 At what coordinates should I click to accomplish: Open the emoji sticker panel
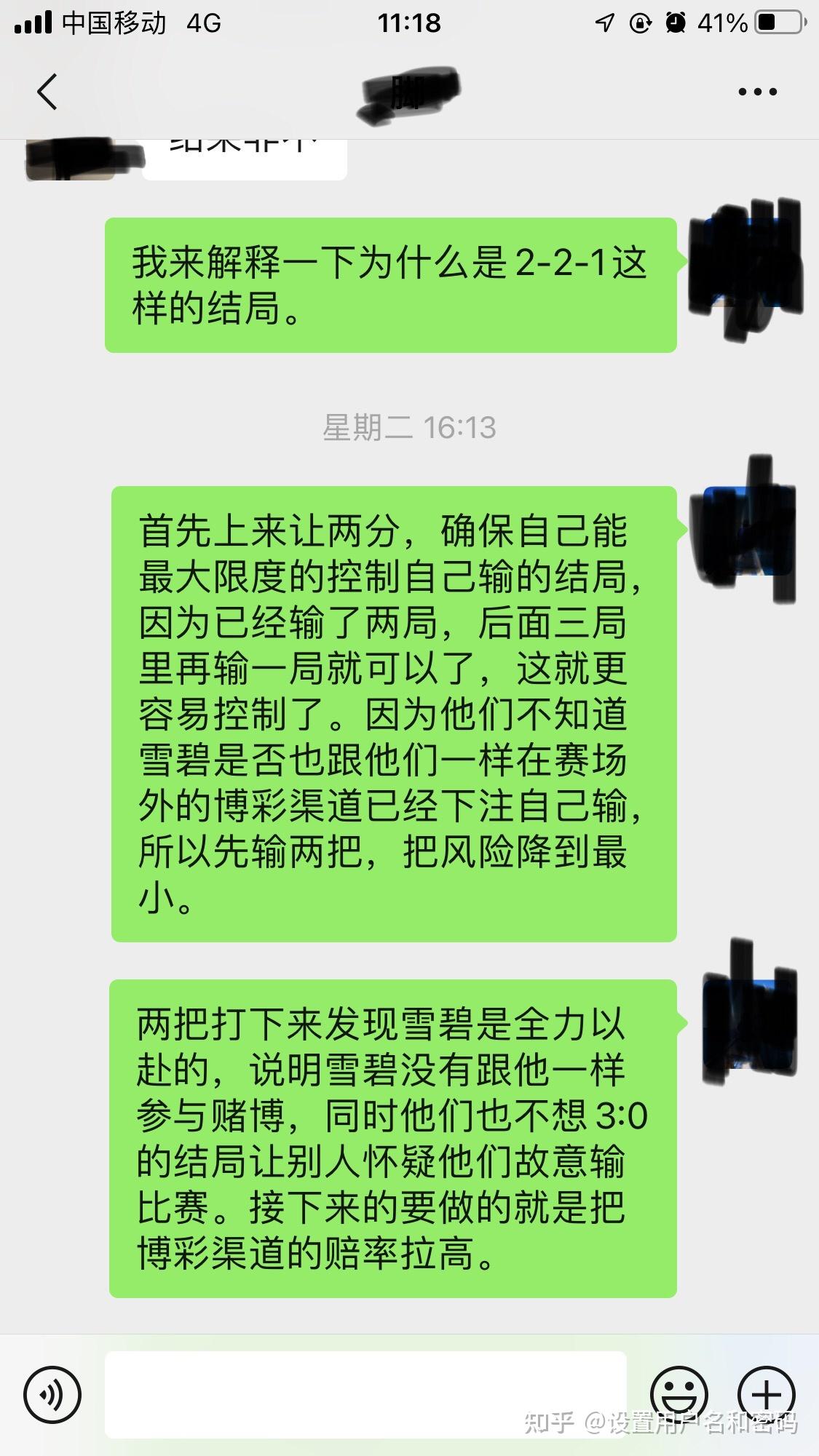678,1395
